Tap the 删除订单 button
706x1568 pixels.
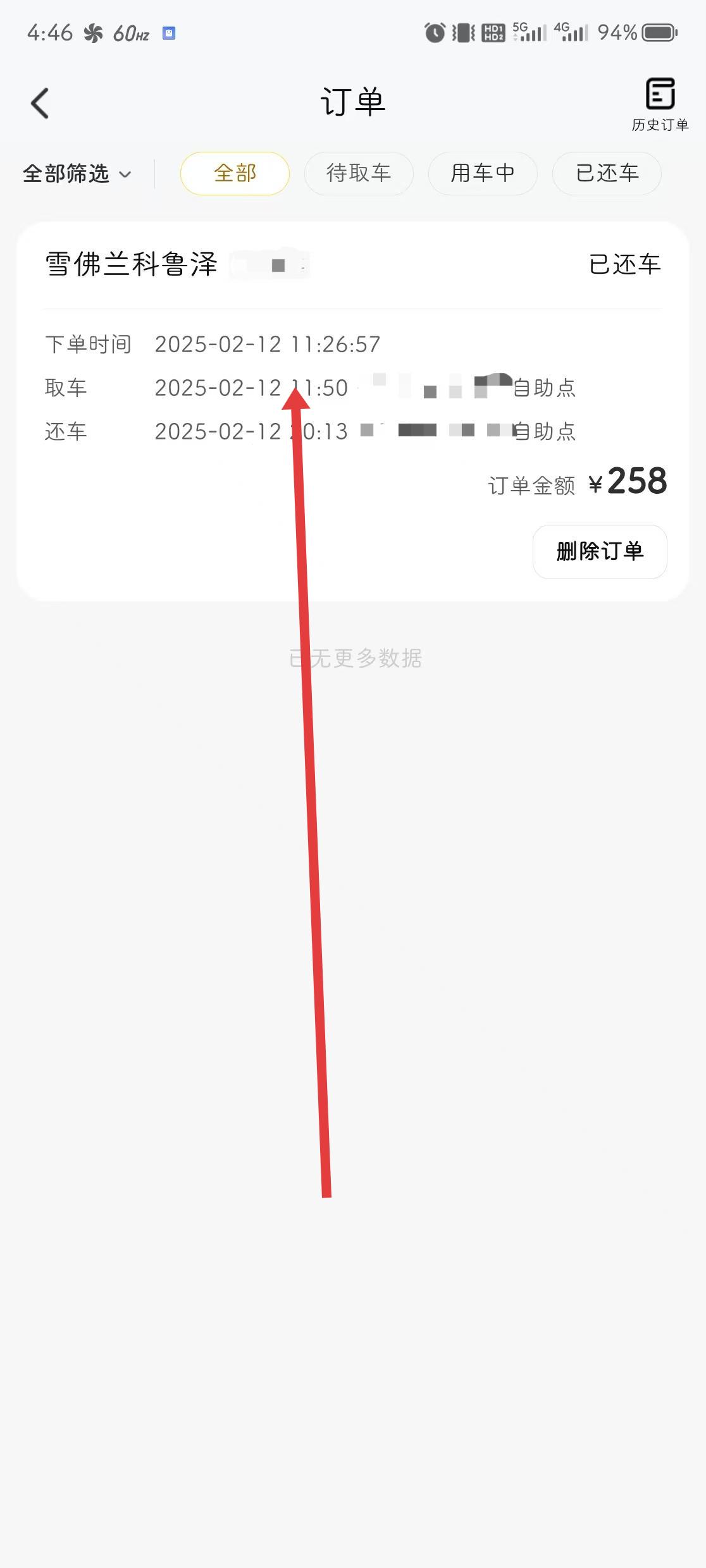click(600, 551)
